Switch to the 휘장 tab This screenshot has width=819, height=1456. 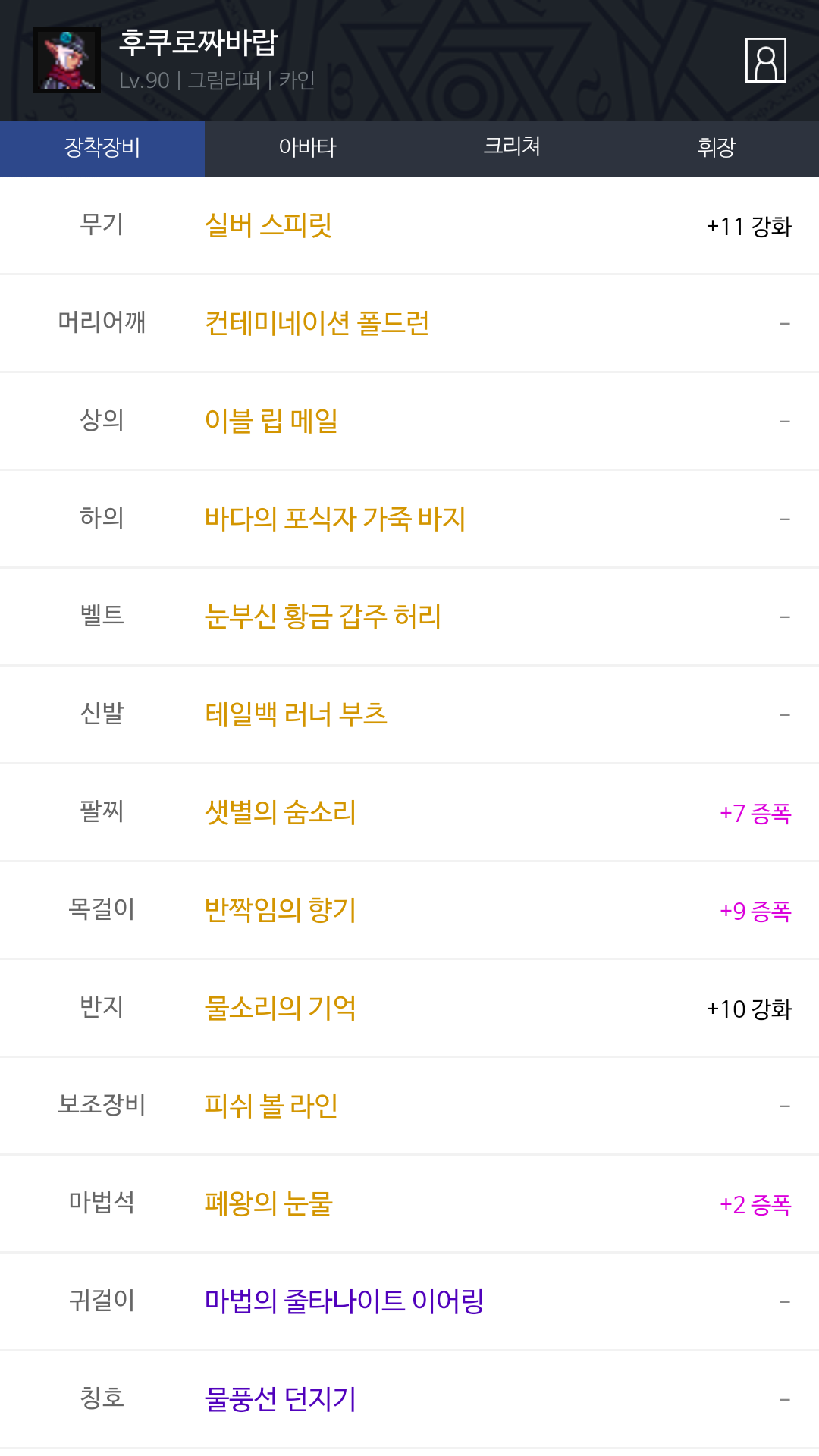pos(717,148)
